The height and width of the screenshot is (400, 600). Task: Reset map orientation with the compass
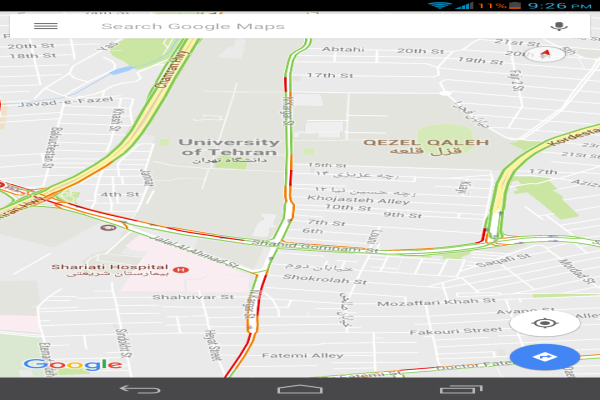(551, 53)
